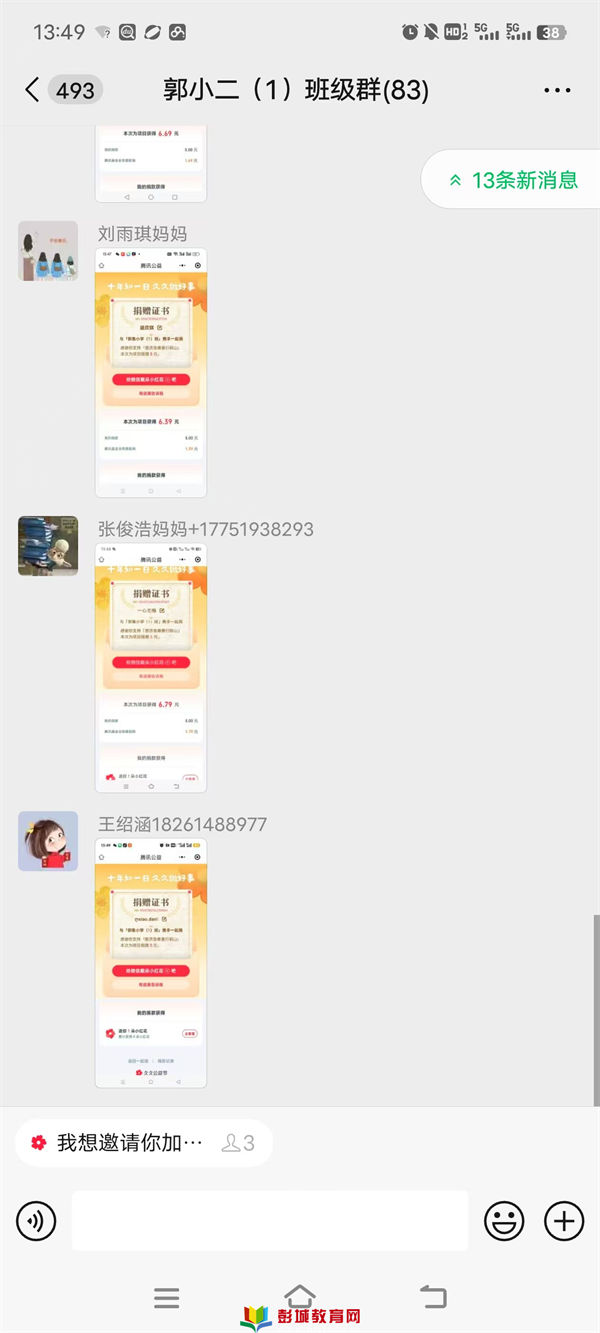The image size is (600, 1333).
Task: View the screenshot sent by 刘雨琪妈妈
Action: click(151, 373)
